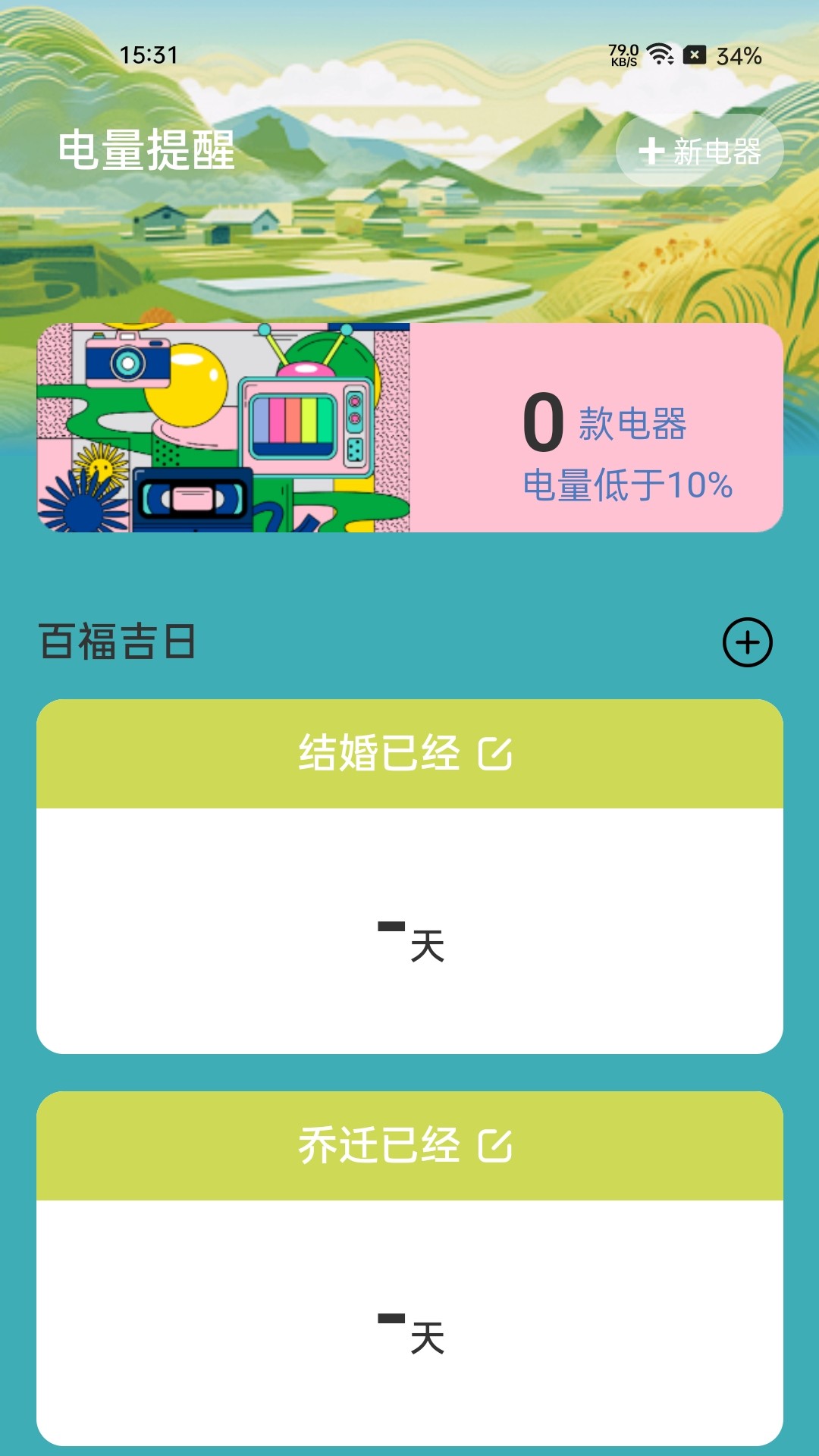Screen dimensions: 819x1456
Task: Click the 电量低于10% low battery link
Action: (628, 485)
